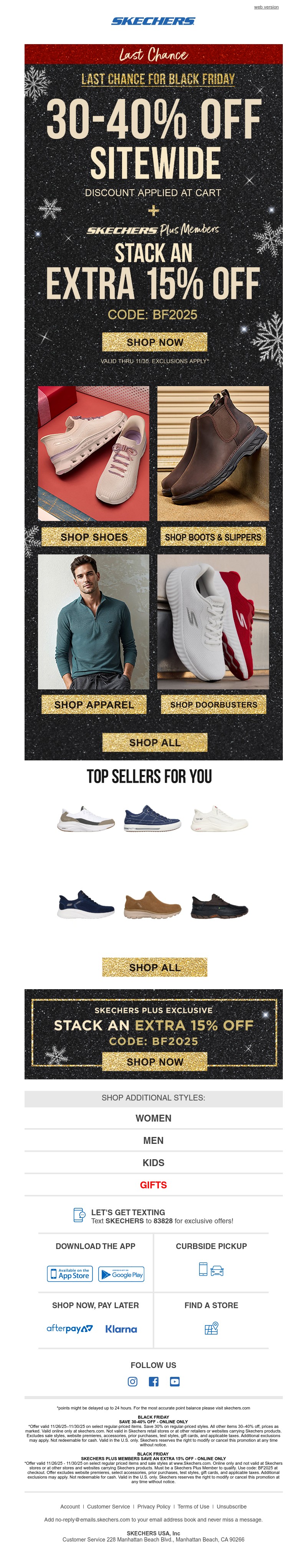Viewport: 307px width, 1568px height.
Task: Open the Shop Shoes category
Action: click(94, 537)
